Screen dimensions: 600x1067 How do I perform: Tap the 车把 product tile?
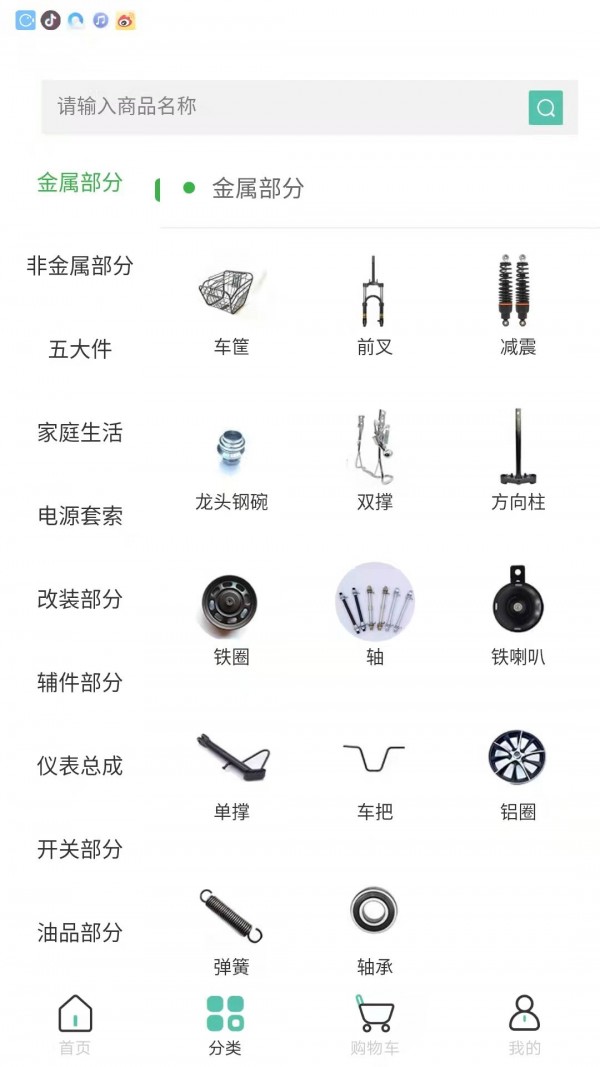point(375,770)
